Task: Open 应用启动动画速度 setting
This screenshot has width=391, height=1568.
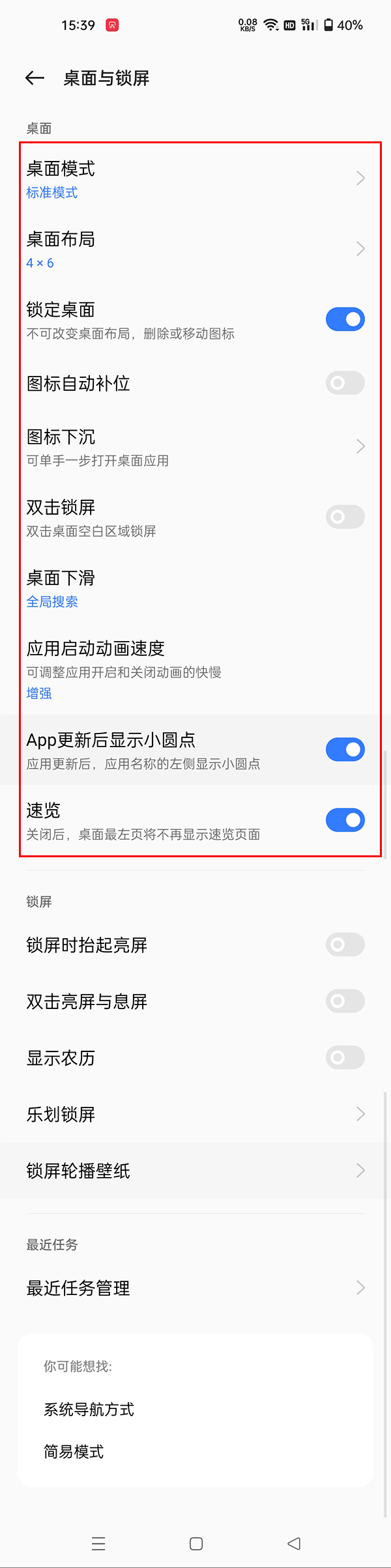Action: coord(195,669)
